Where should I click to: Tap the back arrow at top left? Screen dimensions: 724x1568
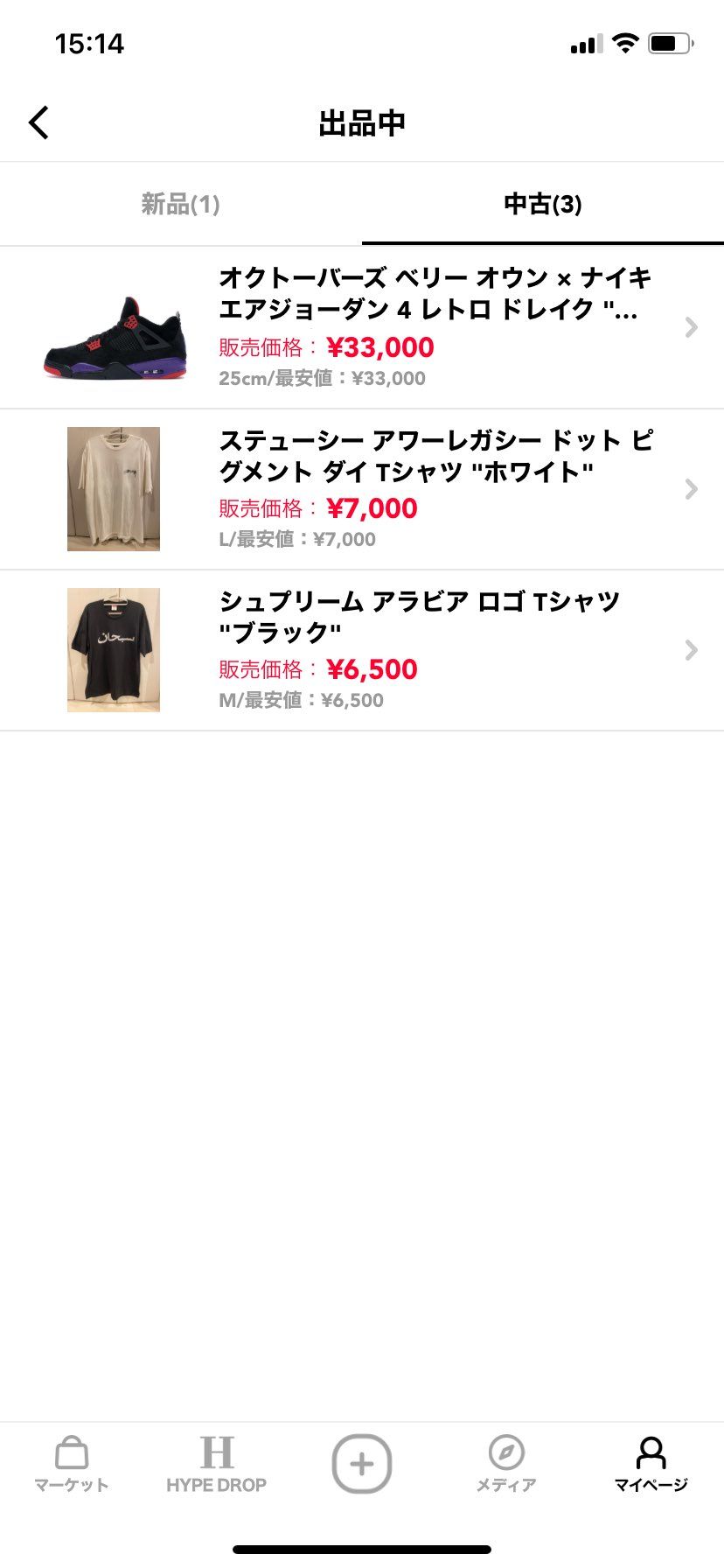tap(38, 122)
